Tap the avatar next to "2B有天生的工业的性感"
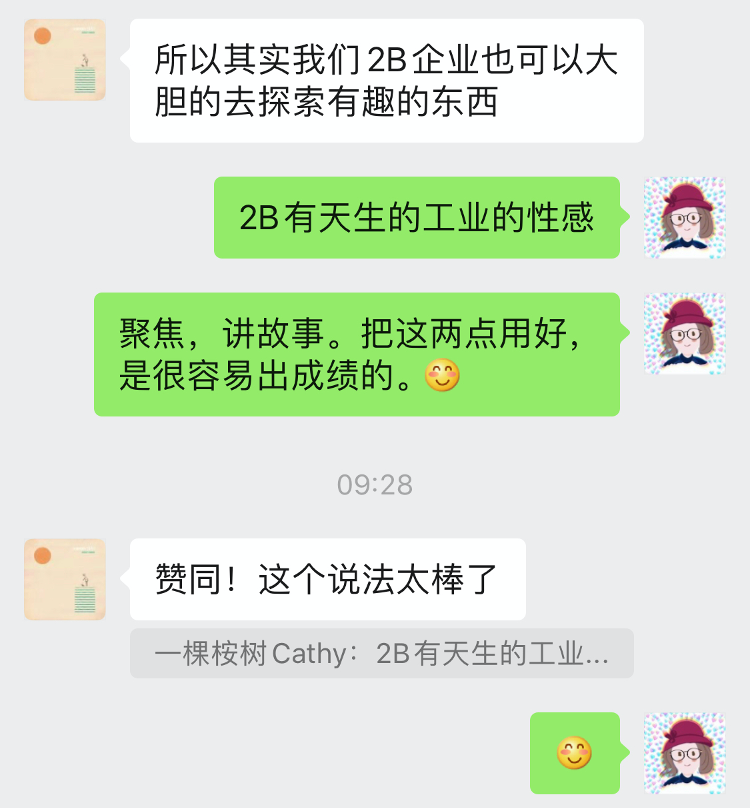 (x=684, y=218)
